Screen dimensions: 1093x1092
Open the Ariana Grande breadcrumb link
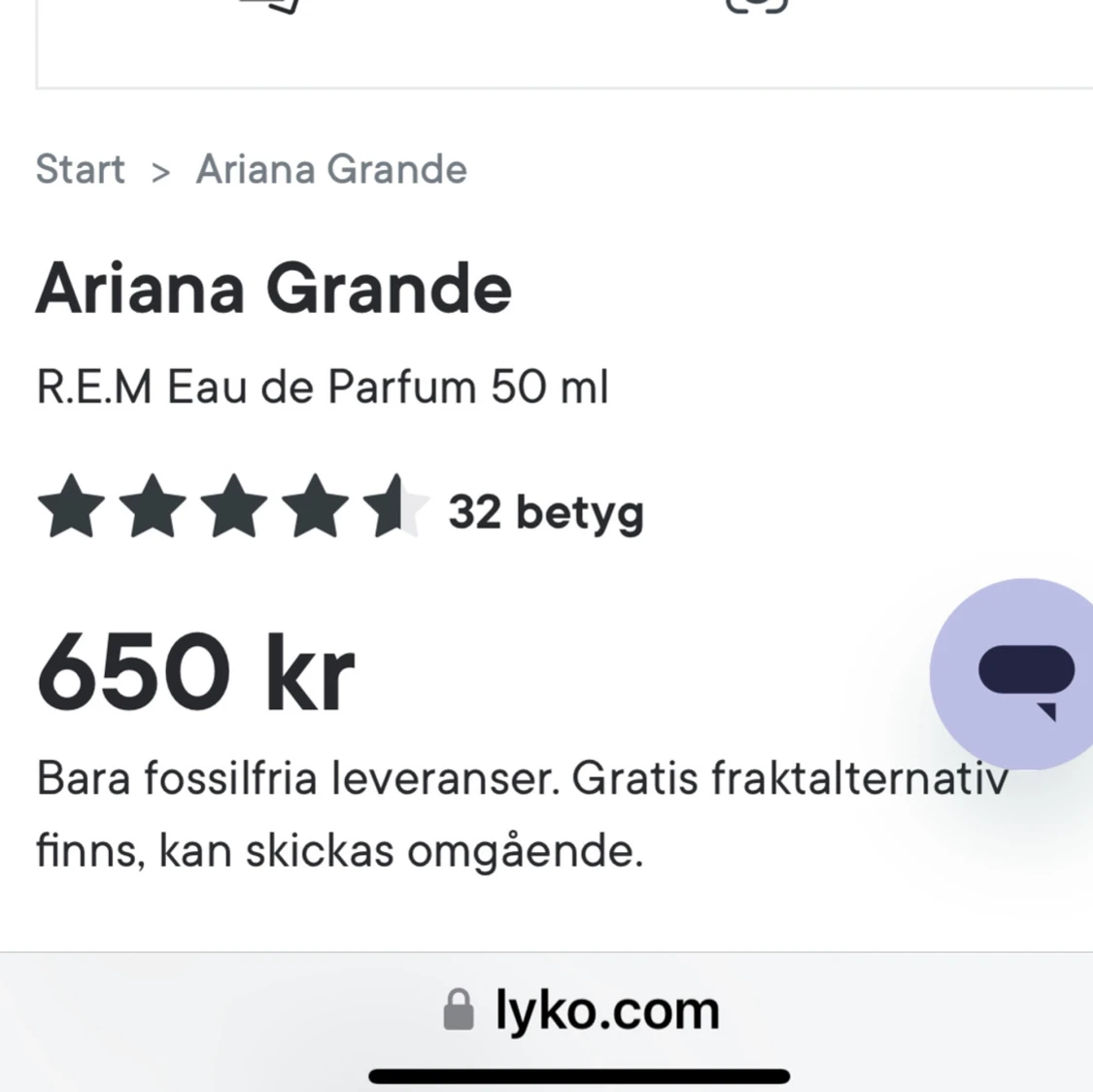pos(331,170)
